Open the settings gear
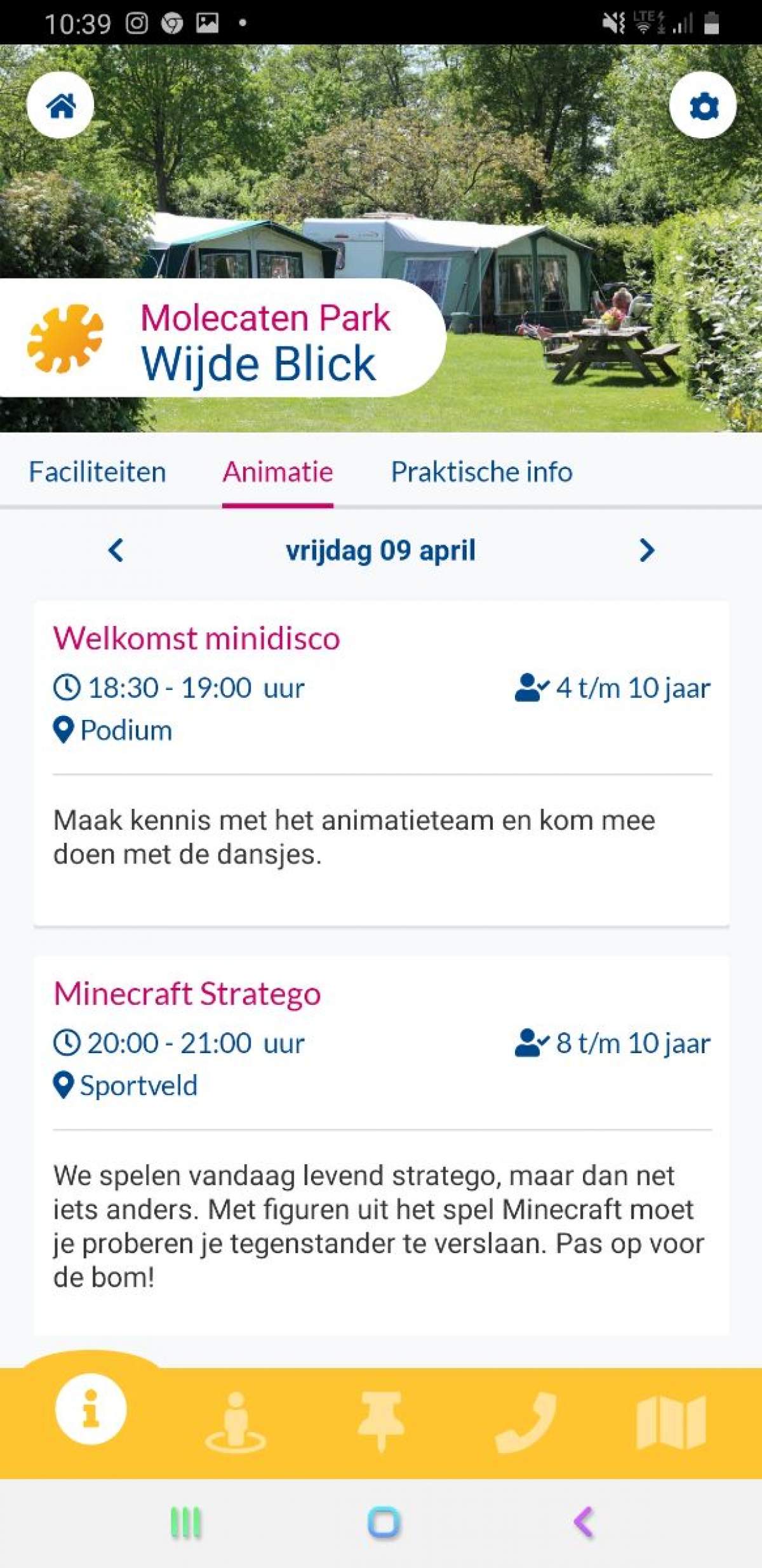The height and width of the screenshot is (1568, 762). coord(703,105)
